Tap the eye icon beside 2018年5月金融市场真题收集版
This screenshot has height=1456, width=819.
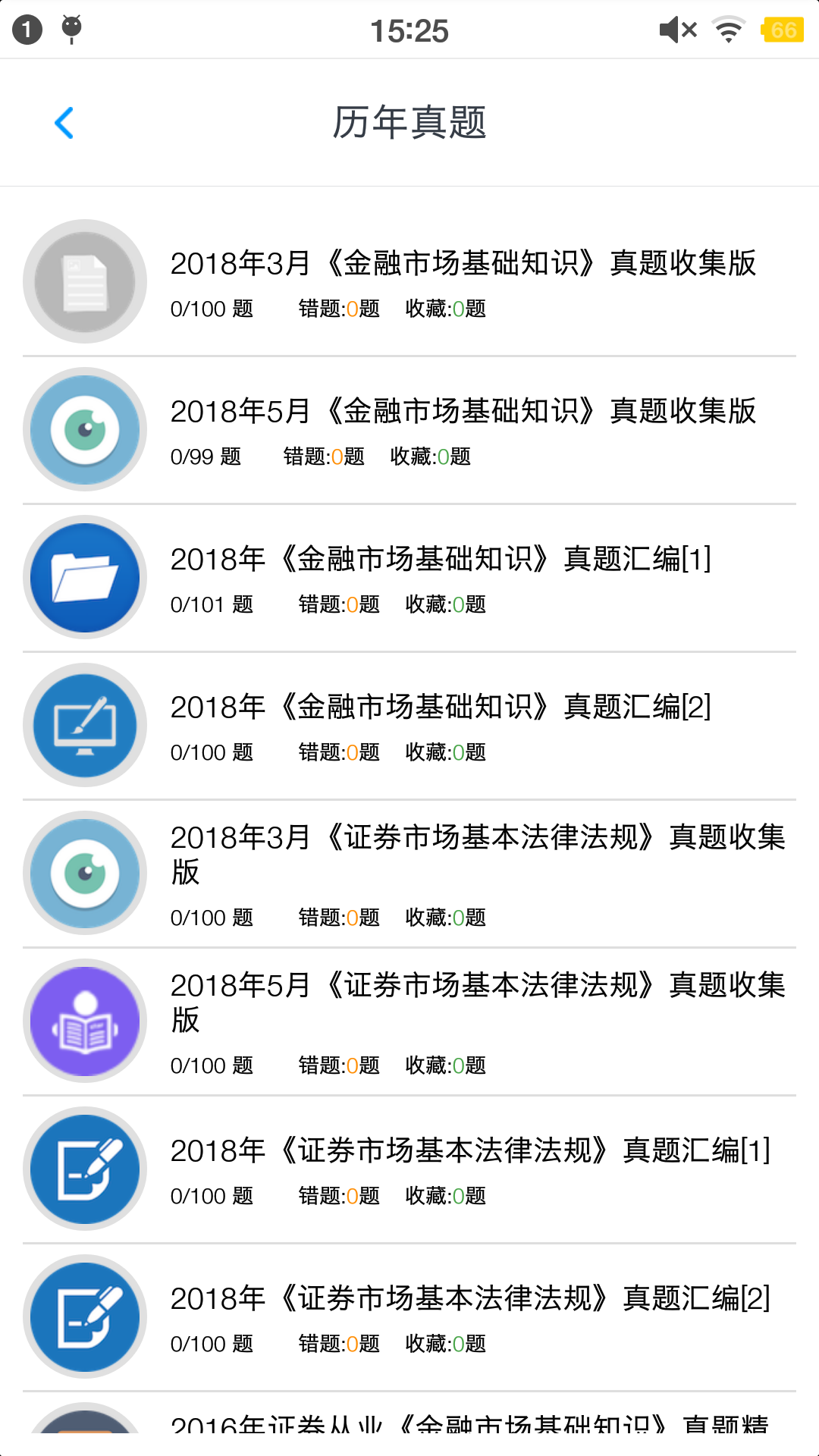[x=84, y=429]
